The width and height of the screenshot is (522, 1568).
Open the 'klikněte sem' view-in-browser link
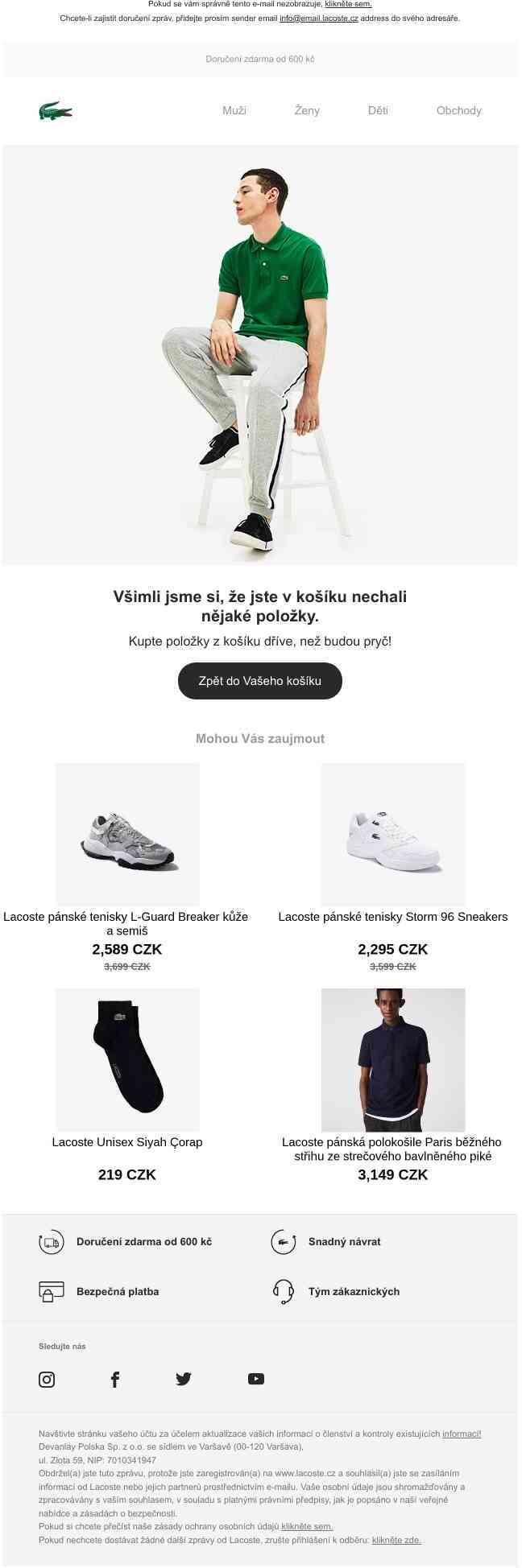coord(348,4)
